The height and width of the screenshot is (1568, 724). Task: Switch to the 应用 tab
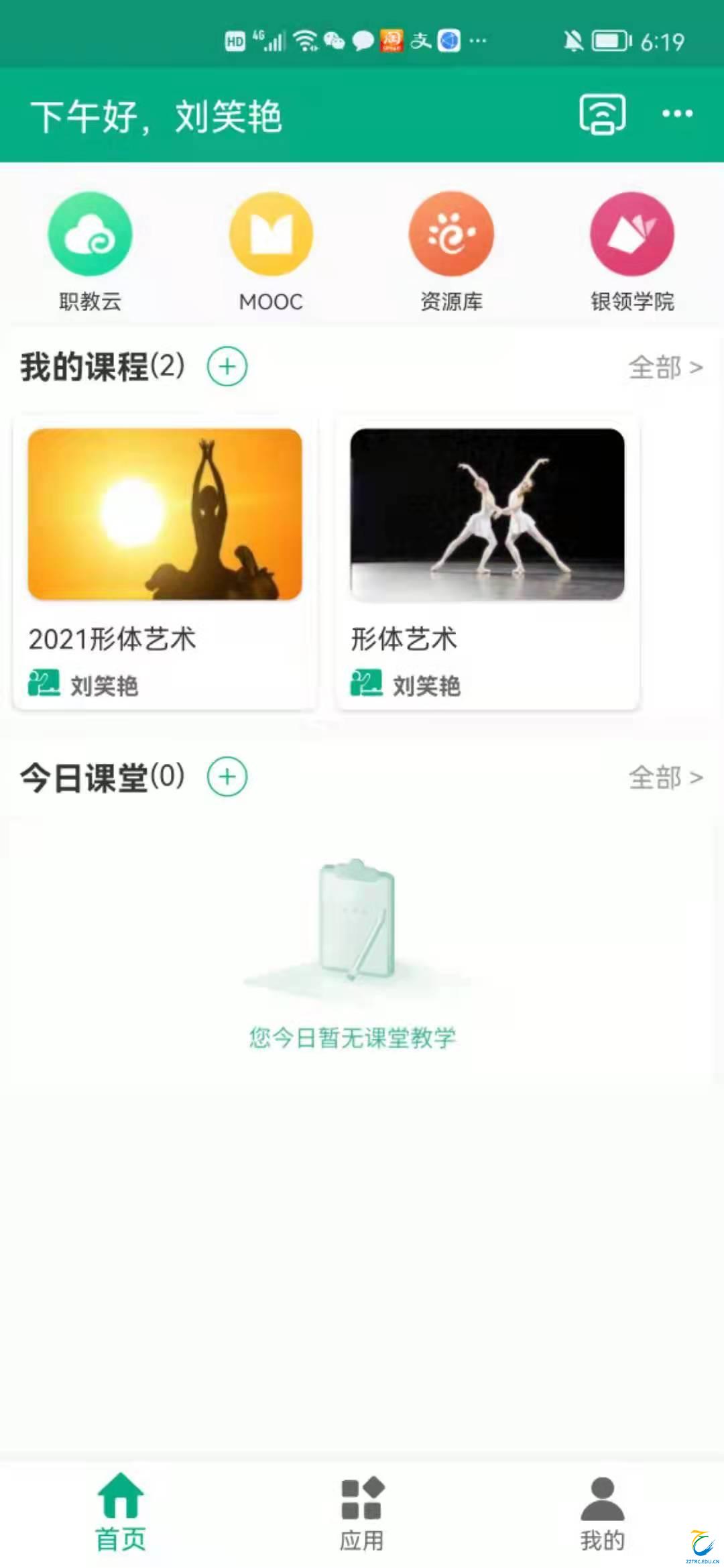pos(361,1512)
